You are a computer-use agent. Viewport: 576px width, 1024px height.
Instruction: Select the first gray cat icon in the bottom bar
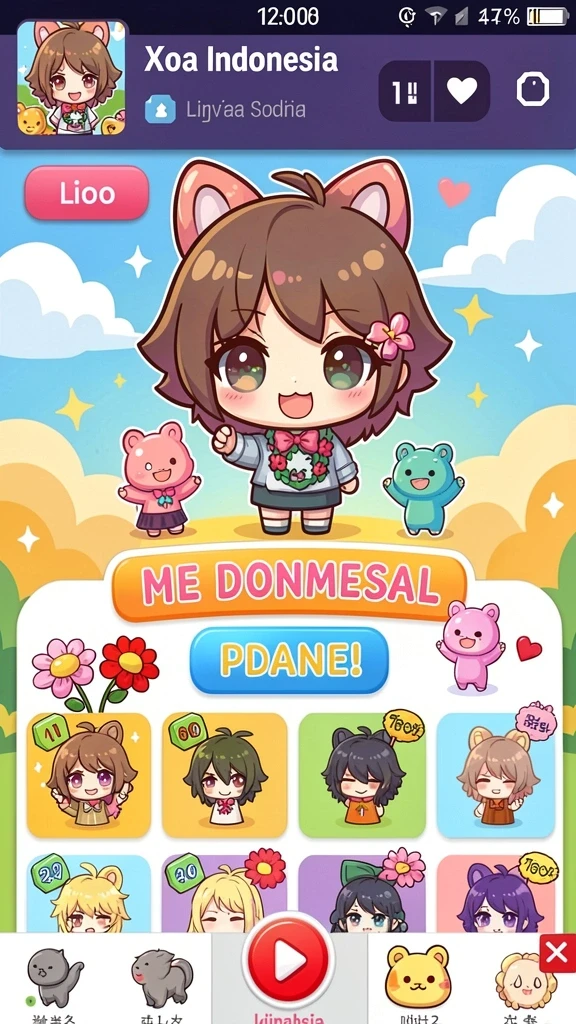pos(56,976)
